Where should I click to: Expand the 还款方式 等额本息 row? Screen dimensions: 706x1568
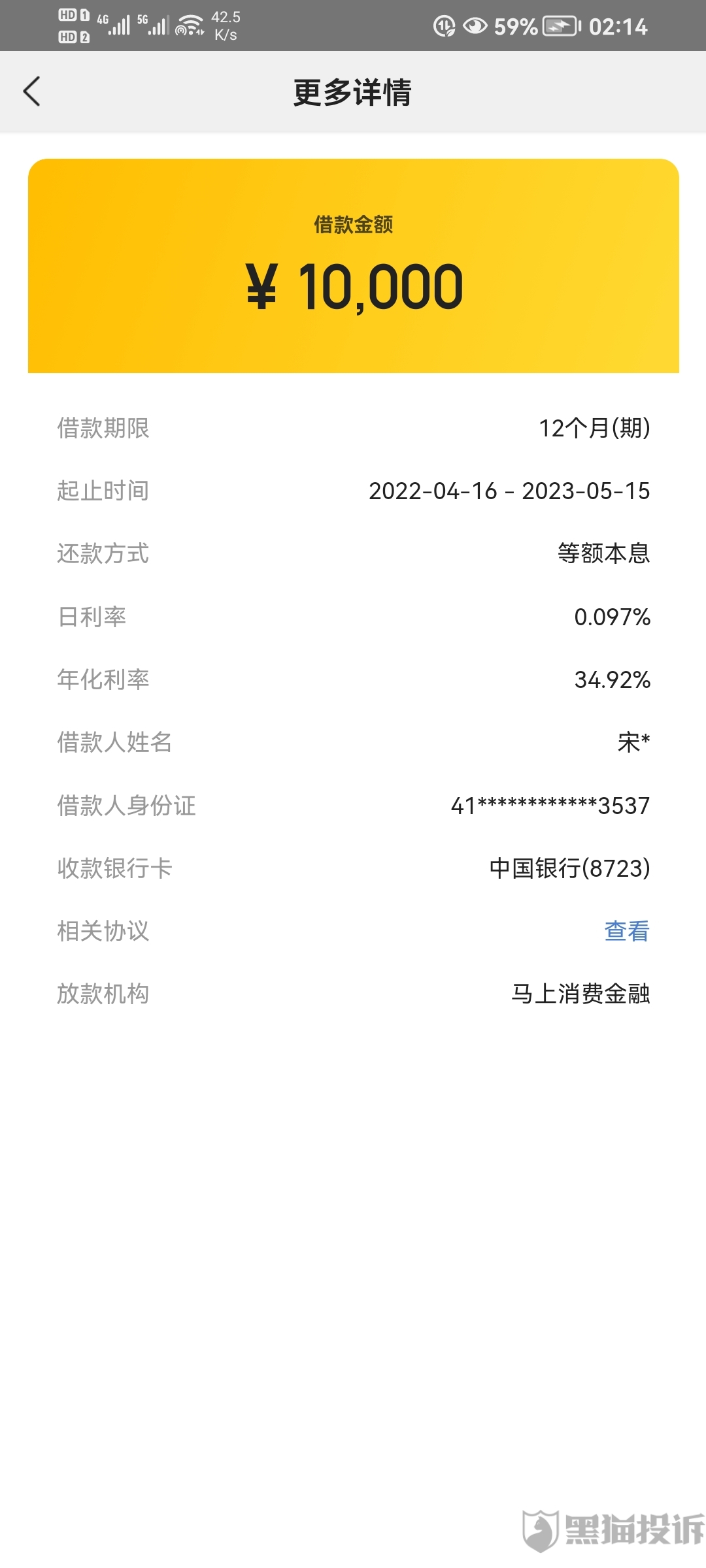click(x=353, y=554)
